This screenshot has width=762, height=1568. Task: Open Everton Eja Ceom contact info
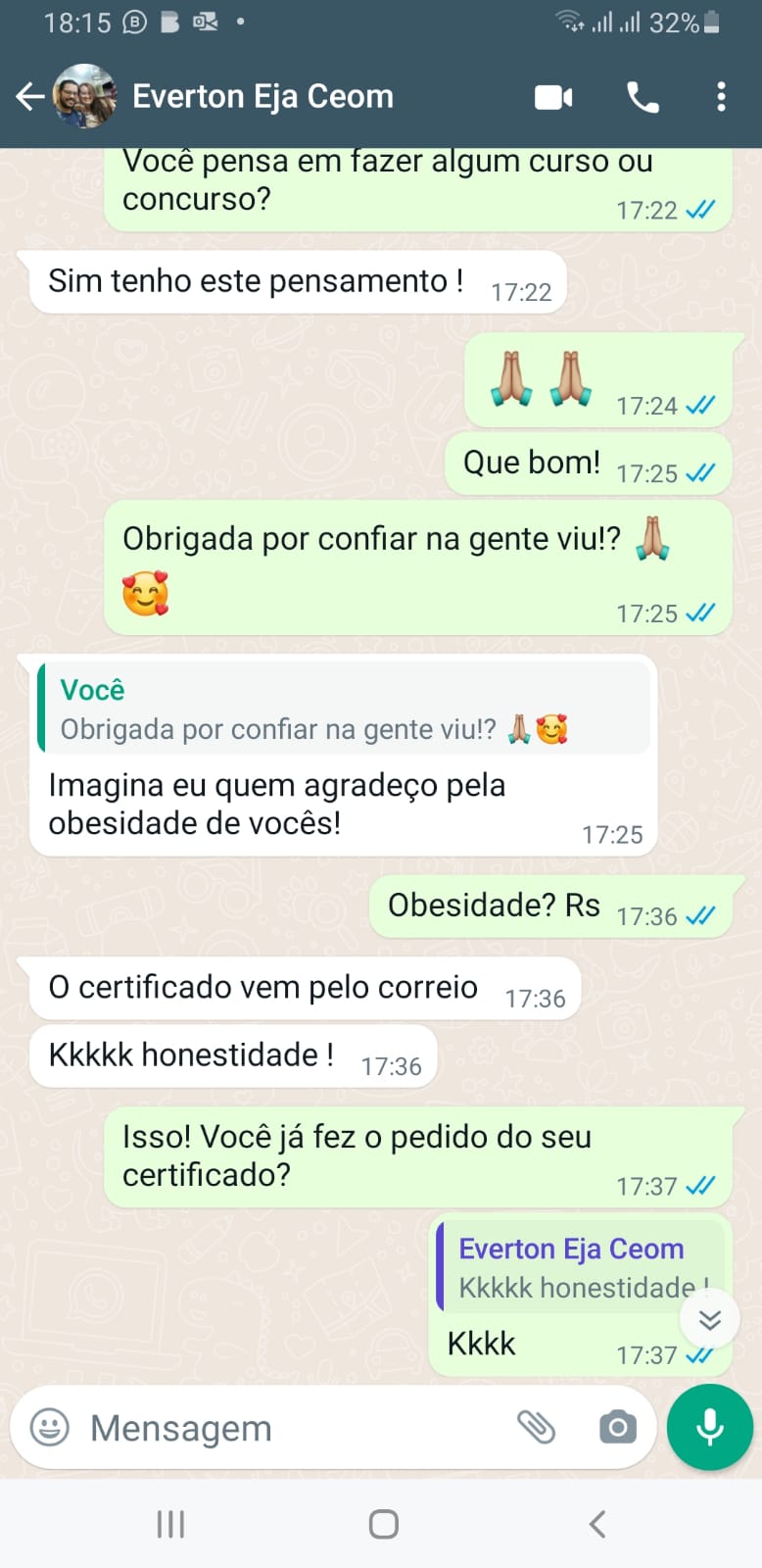click(x=262, y=96)
